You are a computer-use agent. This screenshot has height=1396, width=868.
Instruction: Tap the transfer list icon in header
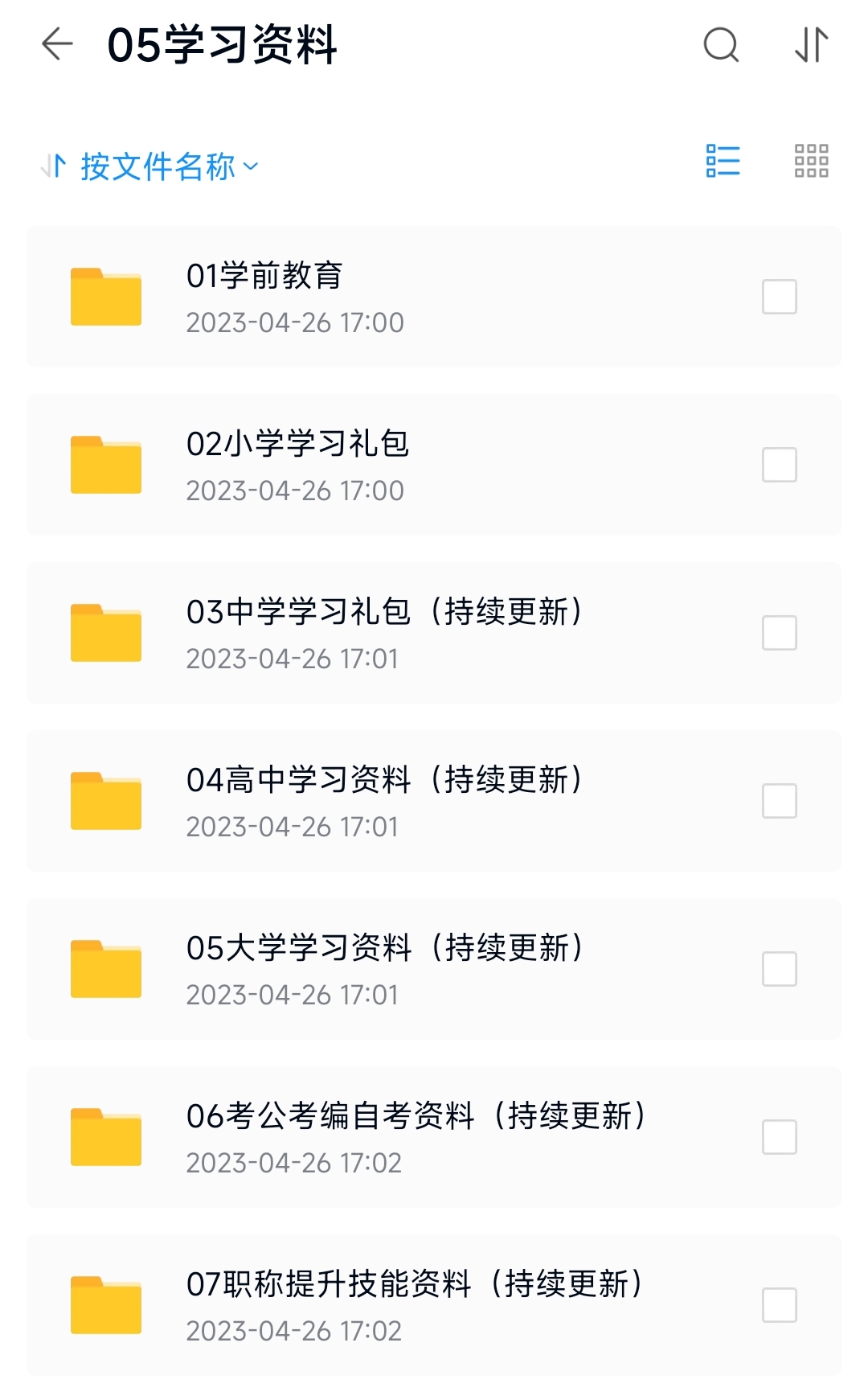811,44
